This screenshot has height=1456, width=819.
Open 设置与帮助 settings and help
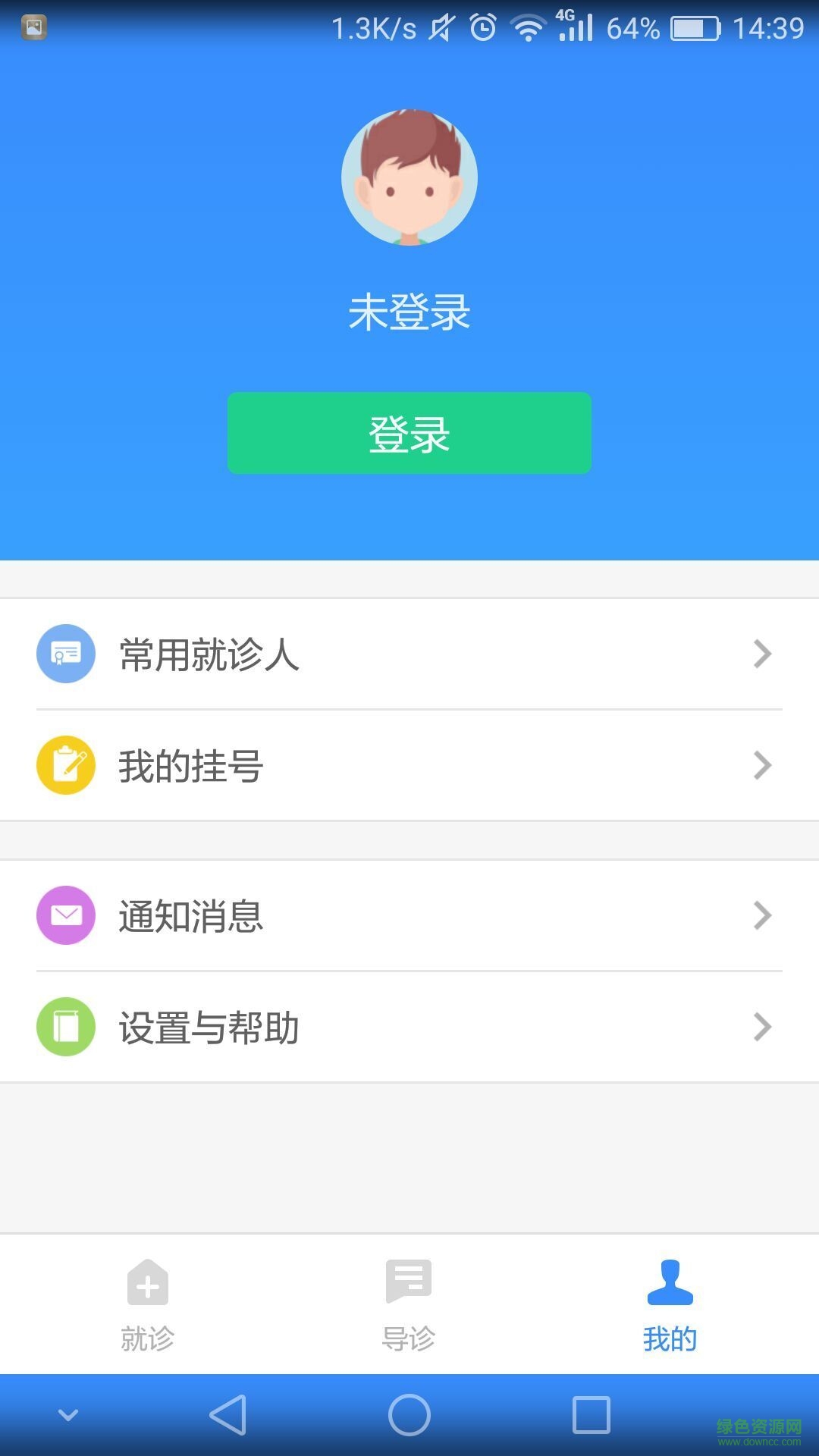click(409, 1027)
